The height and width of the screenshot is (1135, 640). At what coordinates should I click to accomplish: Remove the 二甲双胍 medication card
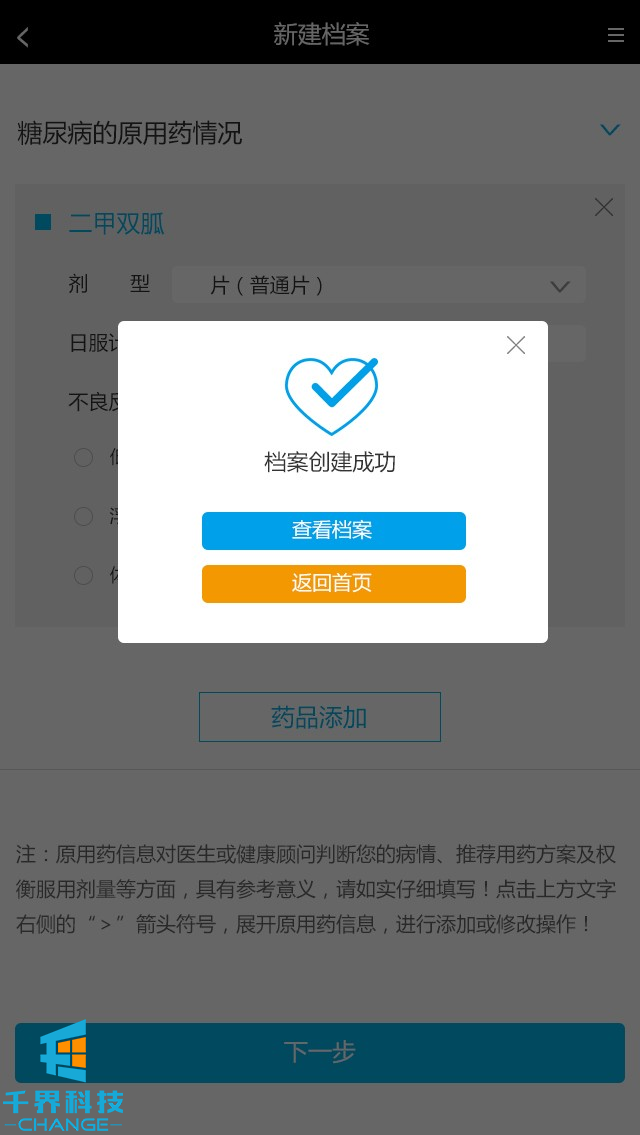click(603, 207)
